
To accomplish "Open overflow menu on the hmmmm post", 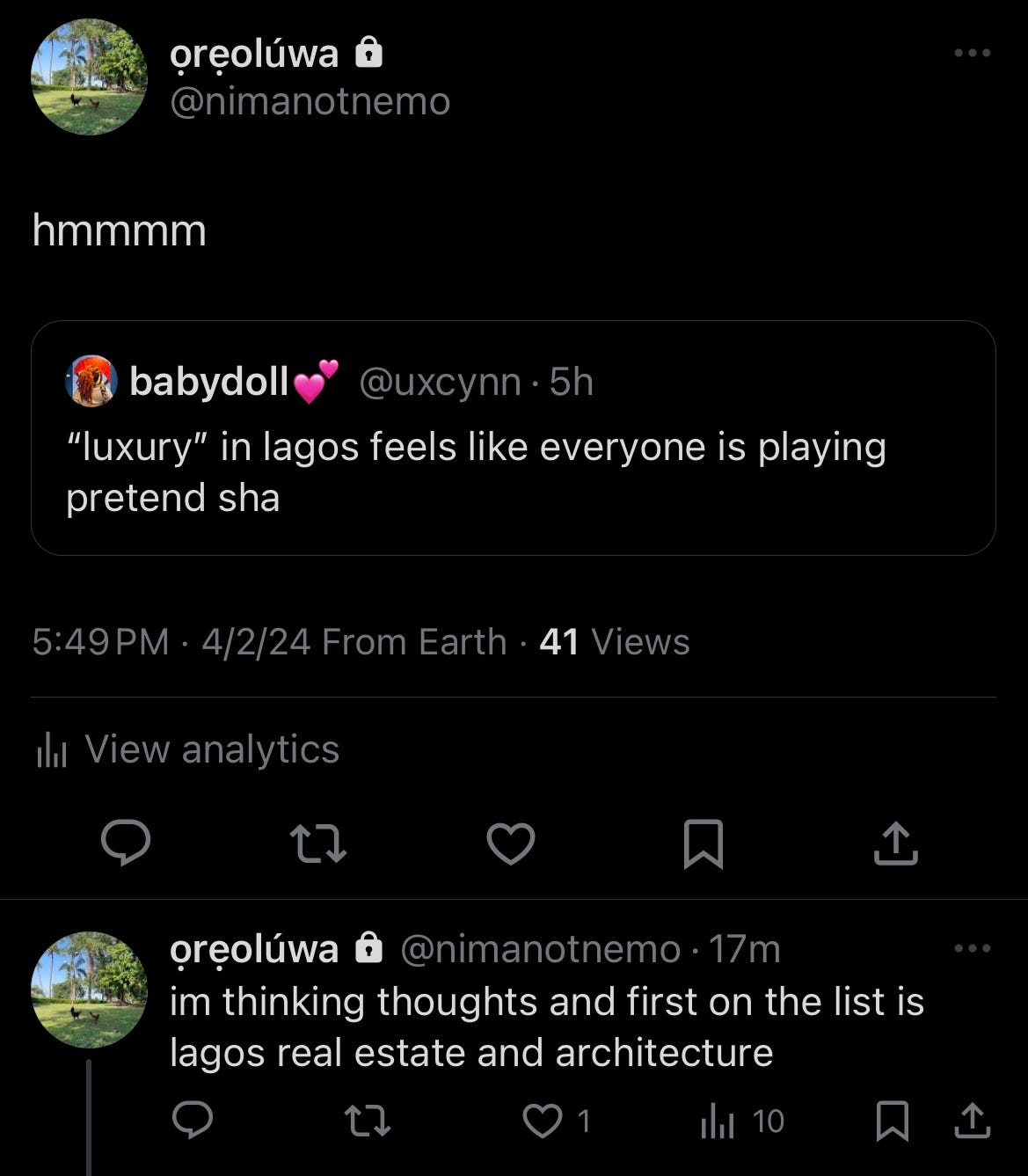I will tap(972, 54).
